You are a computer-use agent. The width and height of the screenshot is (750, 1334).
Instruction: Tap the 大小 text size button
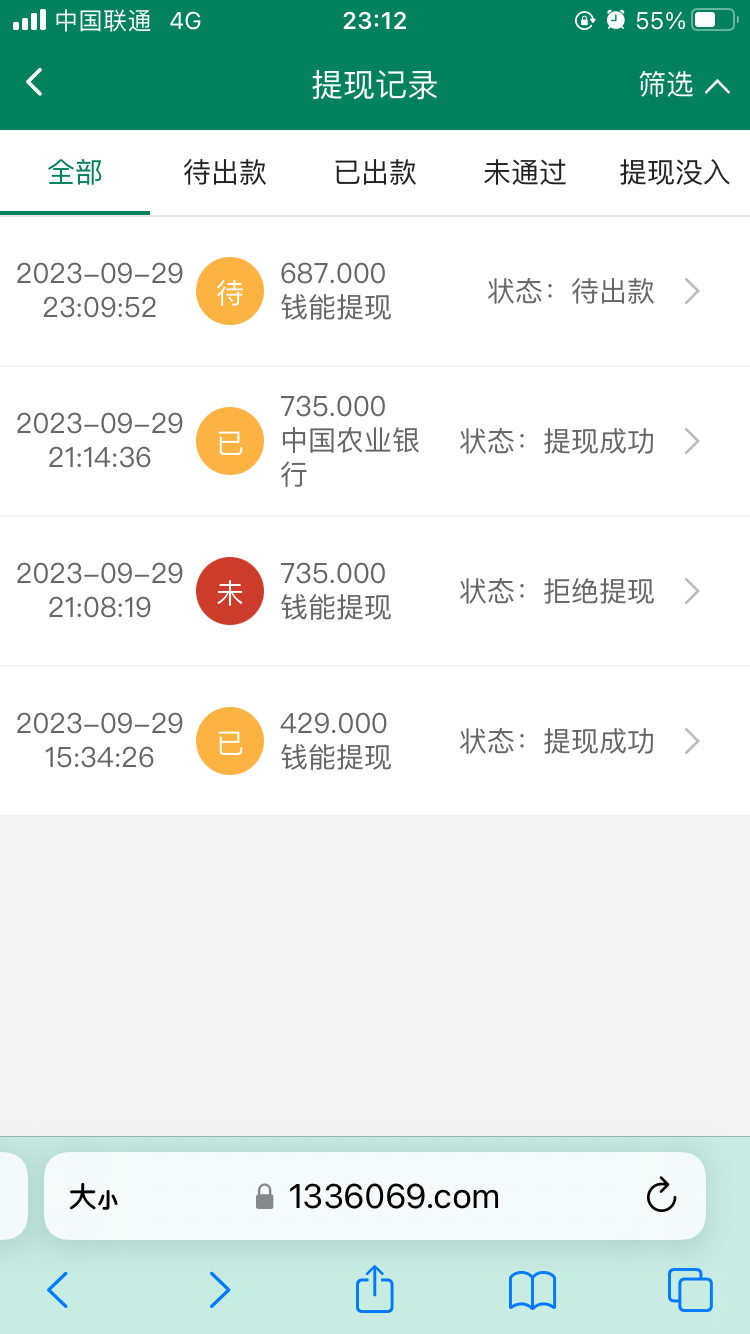pyautogui.click(x=93, y=1197)
